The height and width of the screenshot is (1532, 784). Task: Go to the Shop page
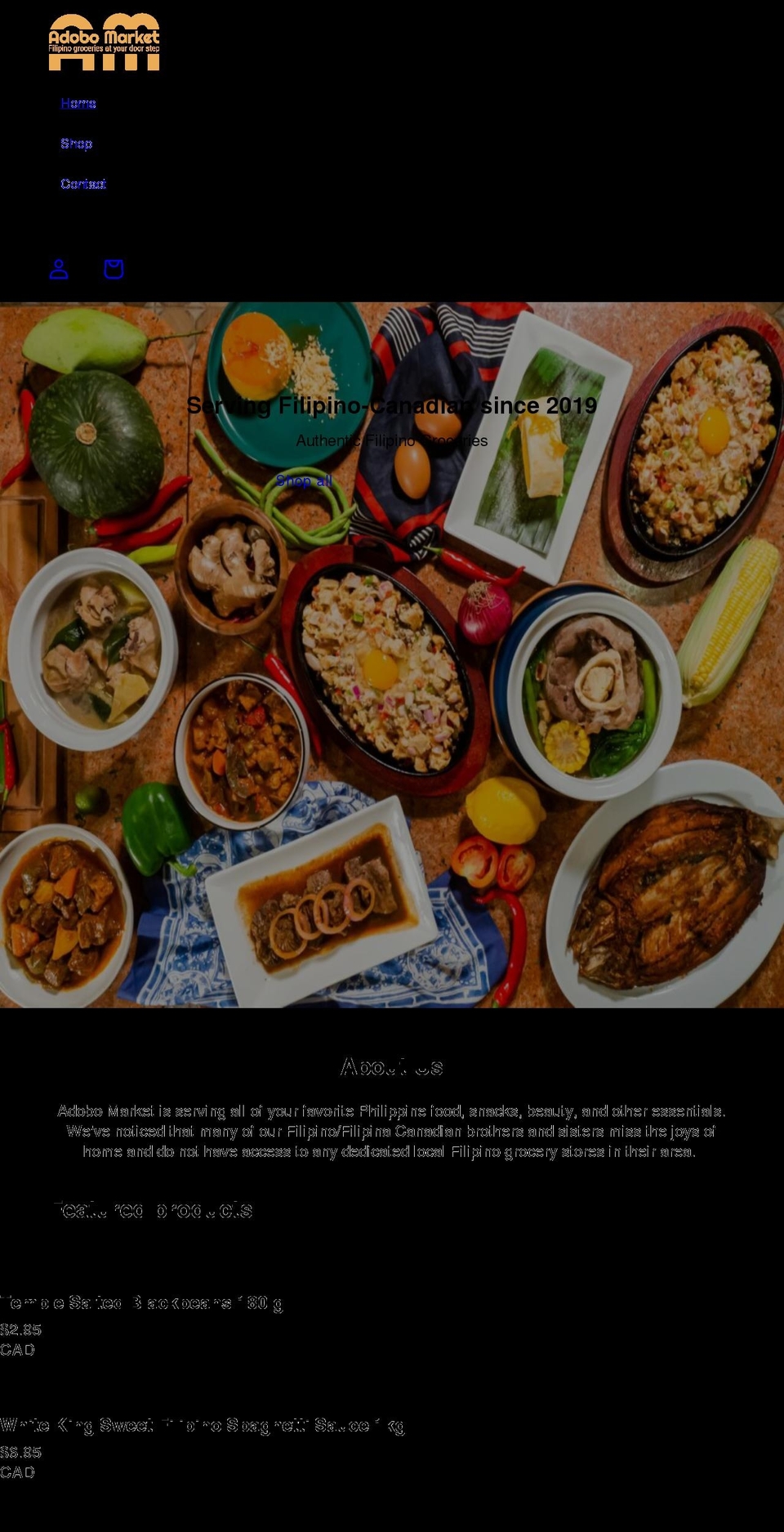point(76,143)
